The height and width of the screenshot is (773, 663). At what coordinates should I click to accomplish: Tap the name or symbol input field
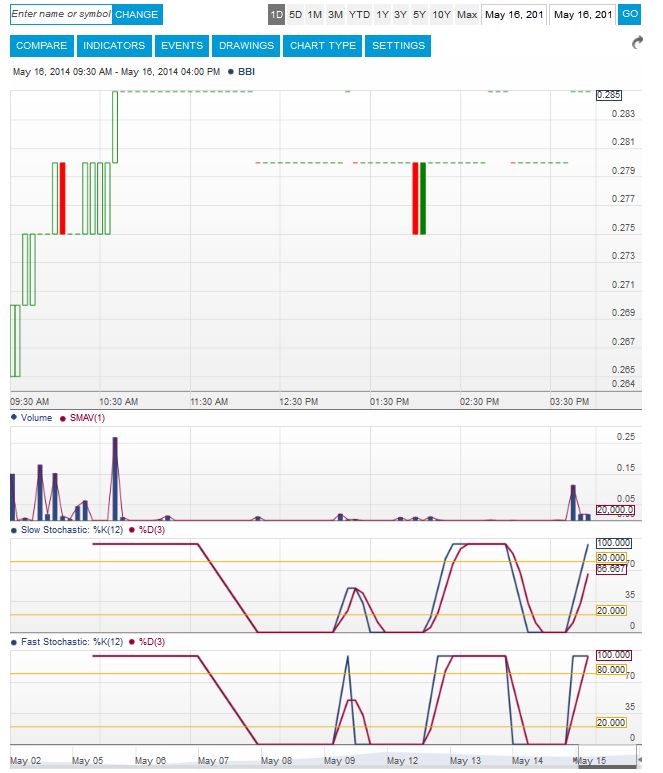pos(60,14)
